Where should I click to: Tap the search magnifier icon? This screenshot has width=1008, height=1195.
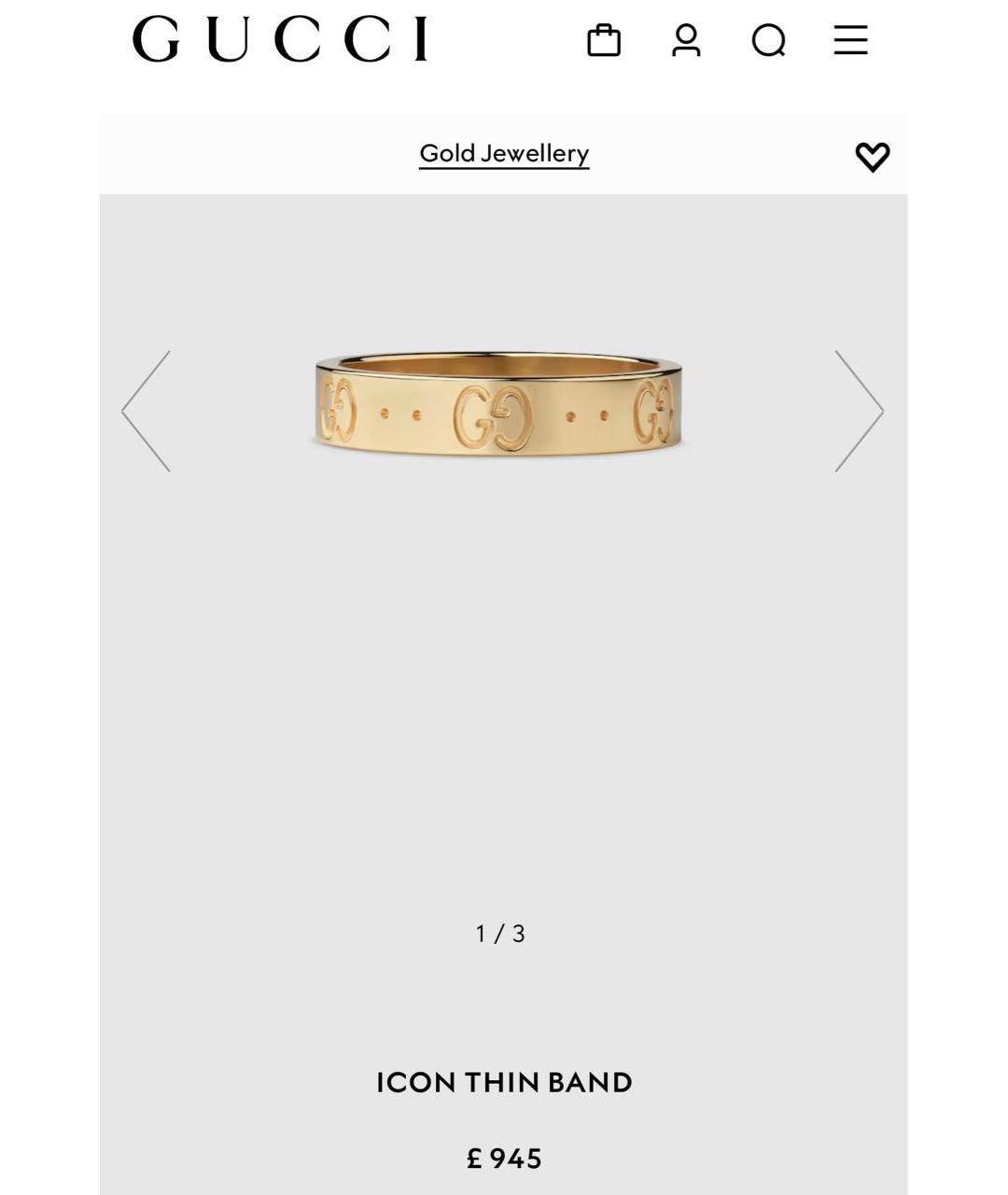[768, 40]
